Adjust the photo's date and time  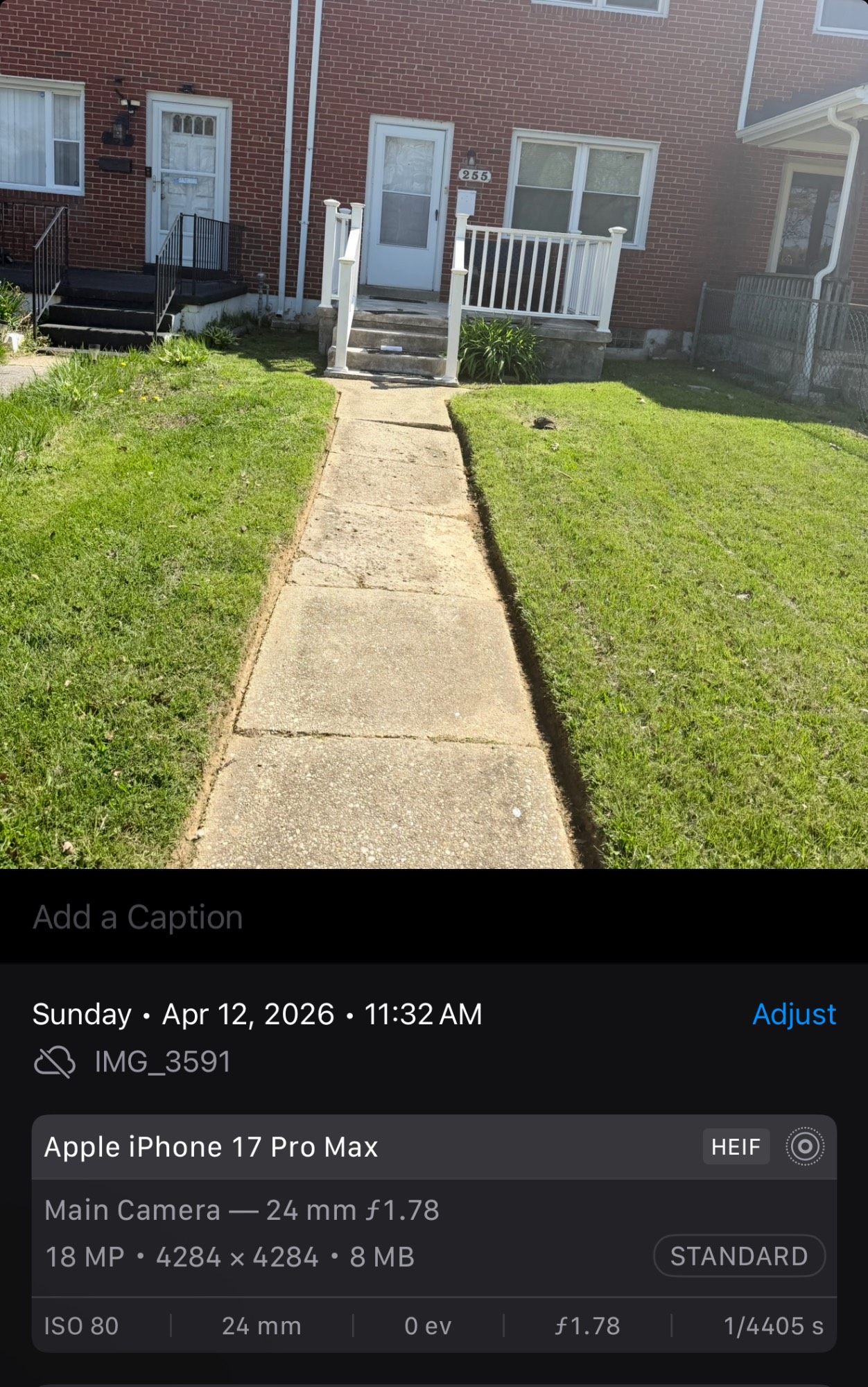click(794, 1015)
